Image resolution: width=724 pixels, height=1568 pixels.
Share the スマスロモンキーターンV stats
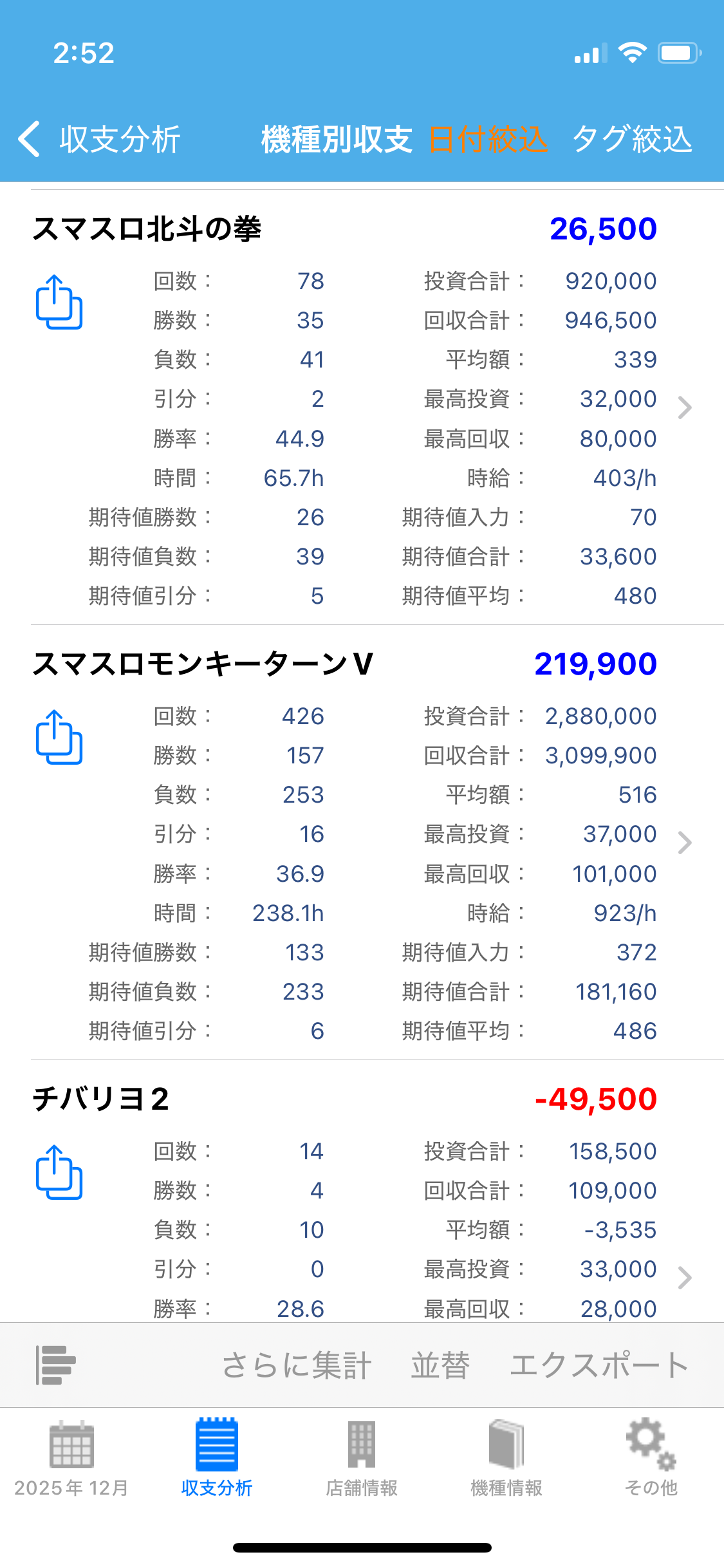coord(59,737)
